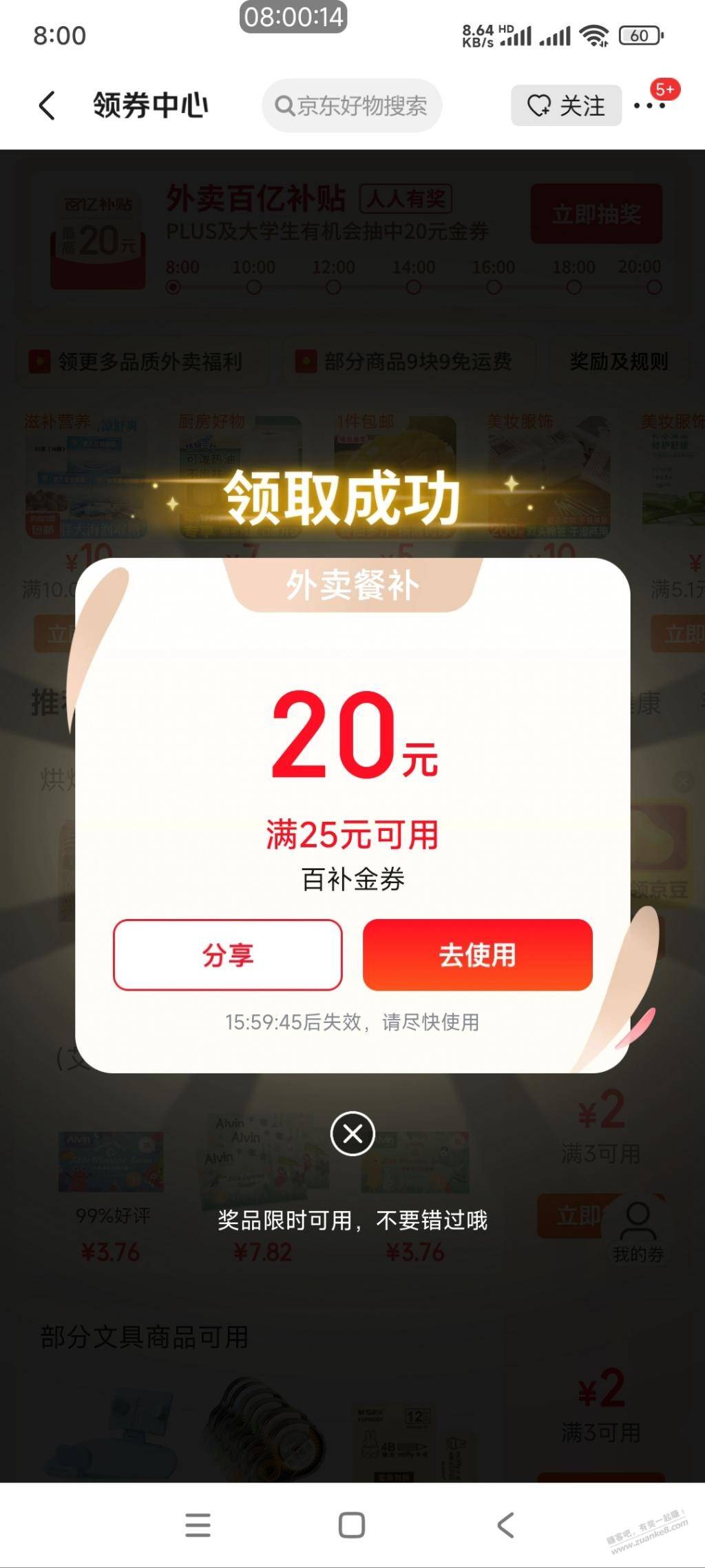Open the three-dot overflow menu
Image resolution: width=705 pixels, height=1568 pixels.
(x=649, y=106)
